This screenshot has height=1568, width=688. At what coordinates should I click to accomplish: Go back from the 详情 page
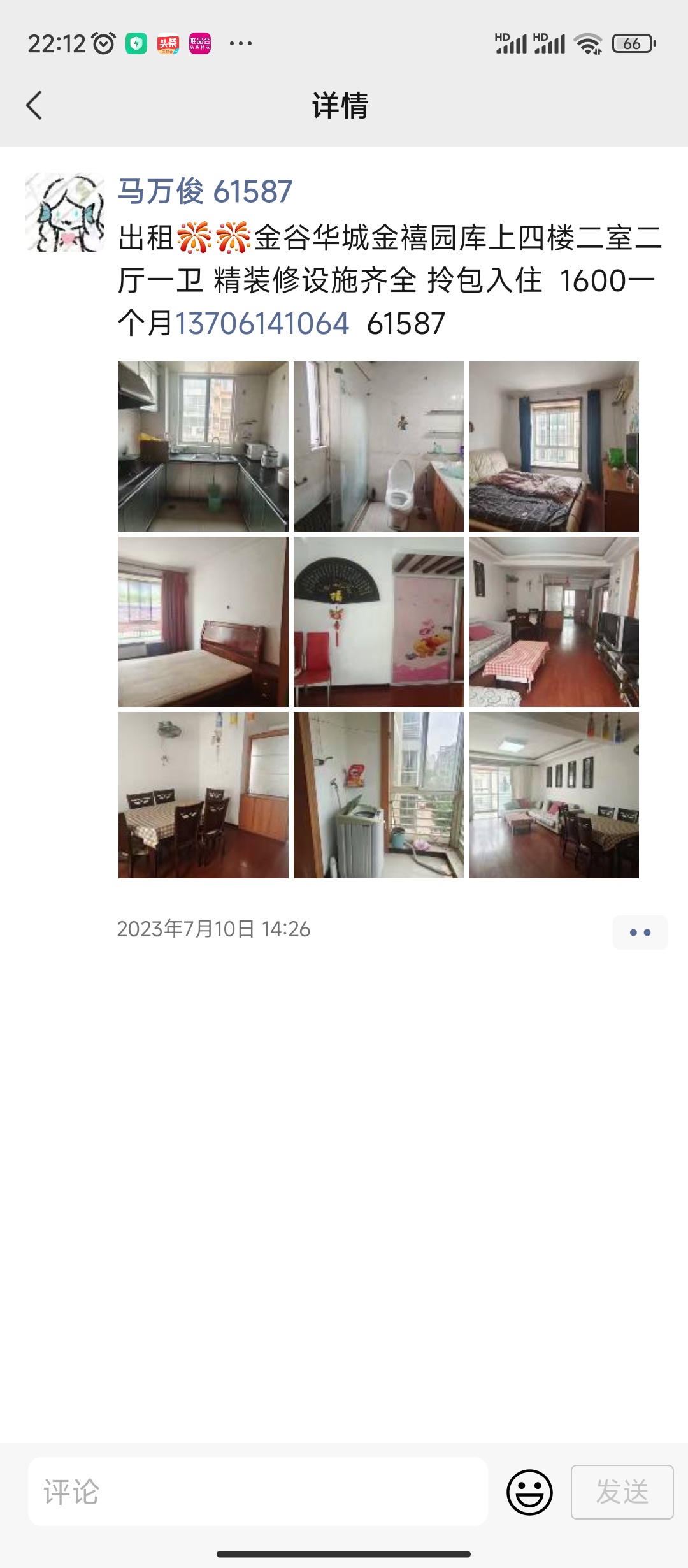(34, 105)
